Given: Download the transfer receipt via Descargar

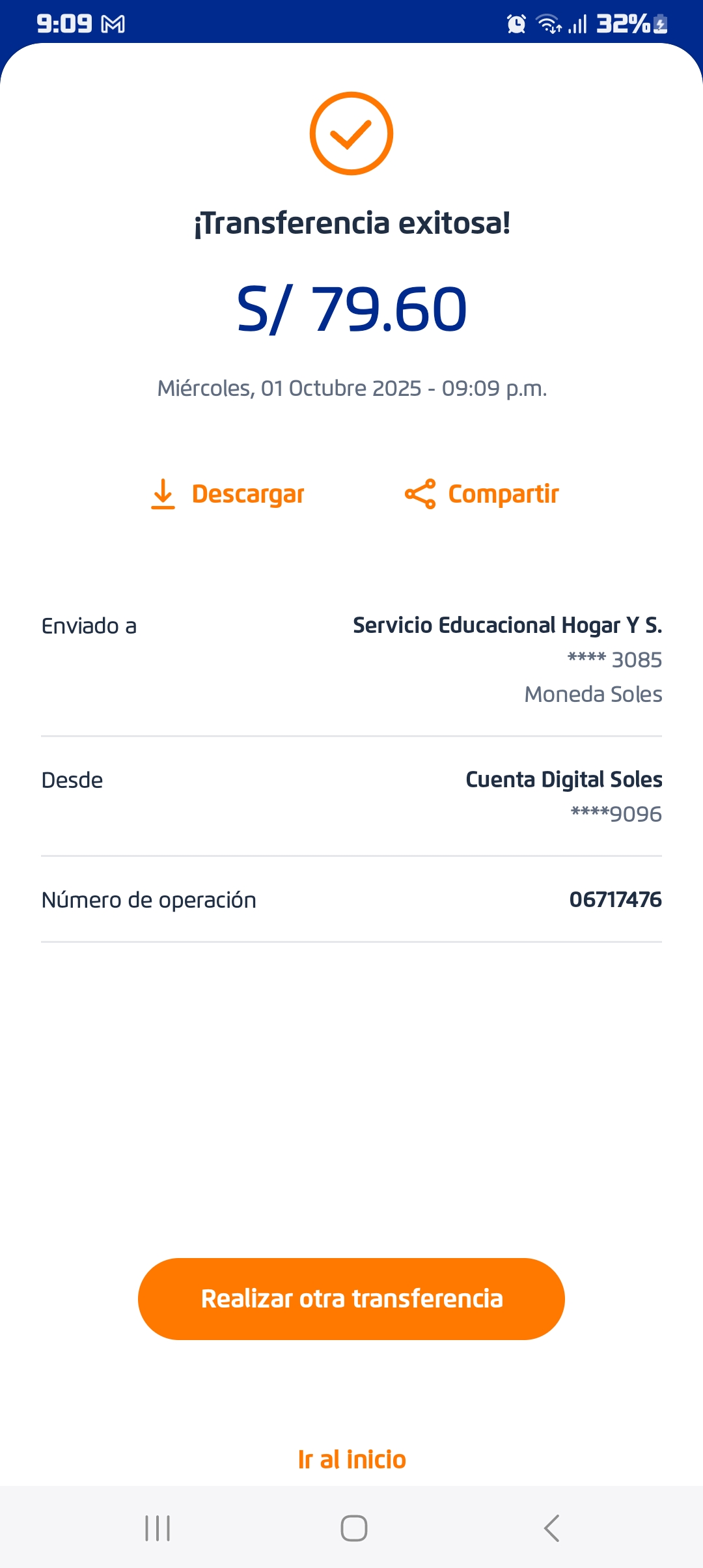Looking at the screenshot, I should 228,494.
